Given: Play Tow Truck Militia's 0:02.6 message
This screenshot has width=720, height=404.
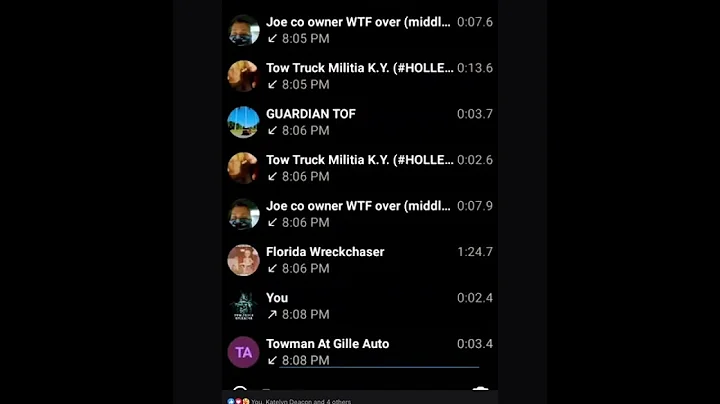Looking at the screenshot, I should coord(358,168).
